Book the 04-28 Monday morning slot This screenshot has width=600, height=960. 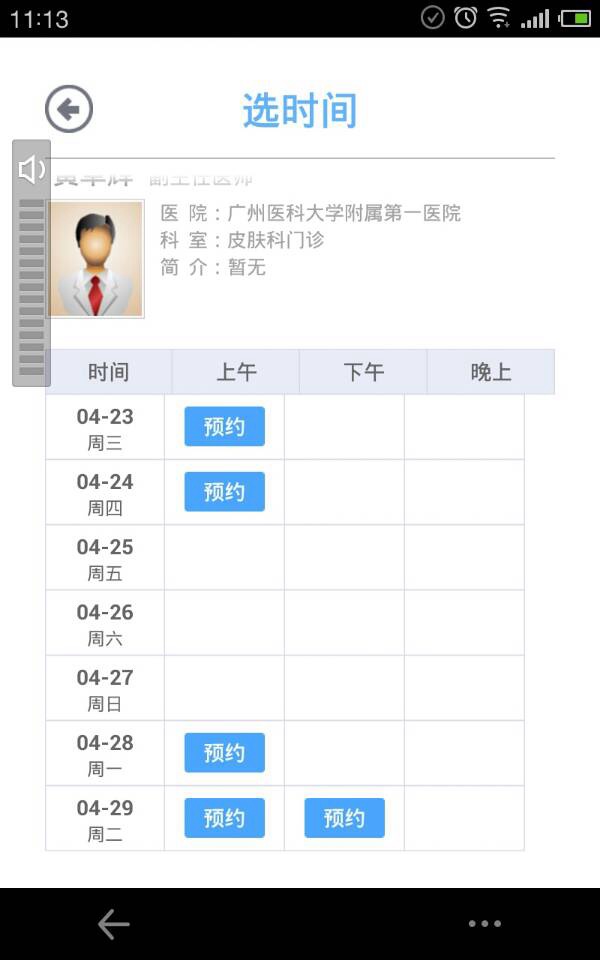[224, 753]
